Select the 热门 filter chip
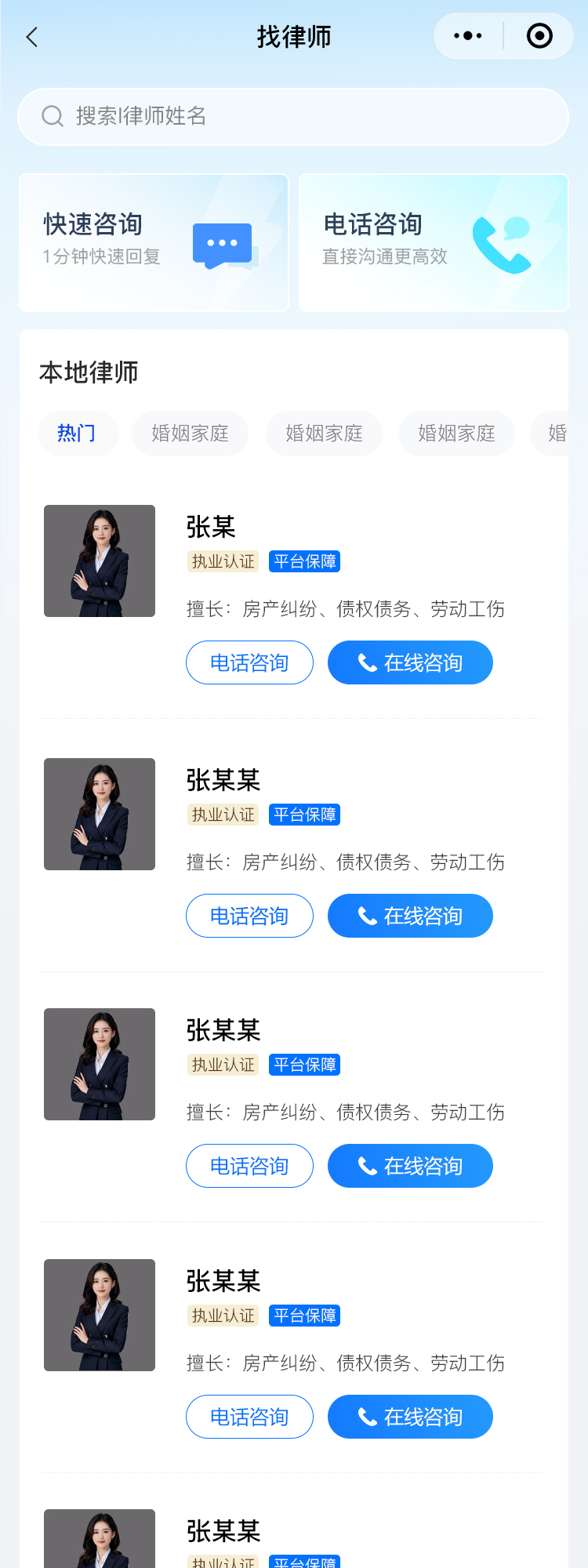588x1568 pixels. click(78, 433)
